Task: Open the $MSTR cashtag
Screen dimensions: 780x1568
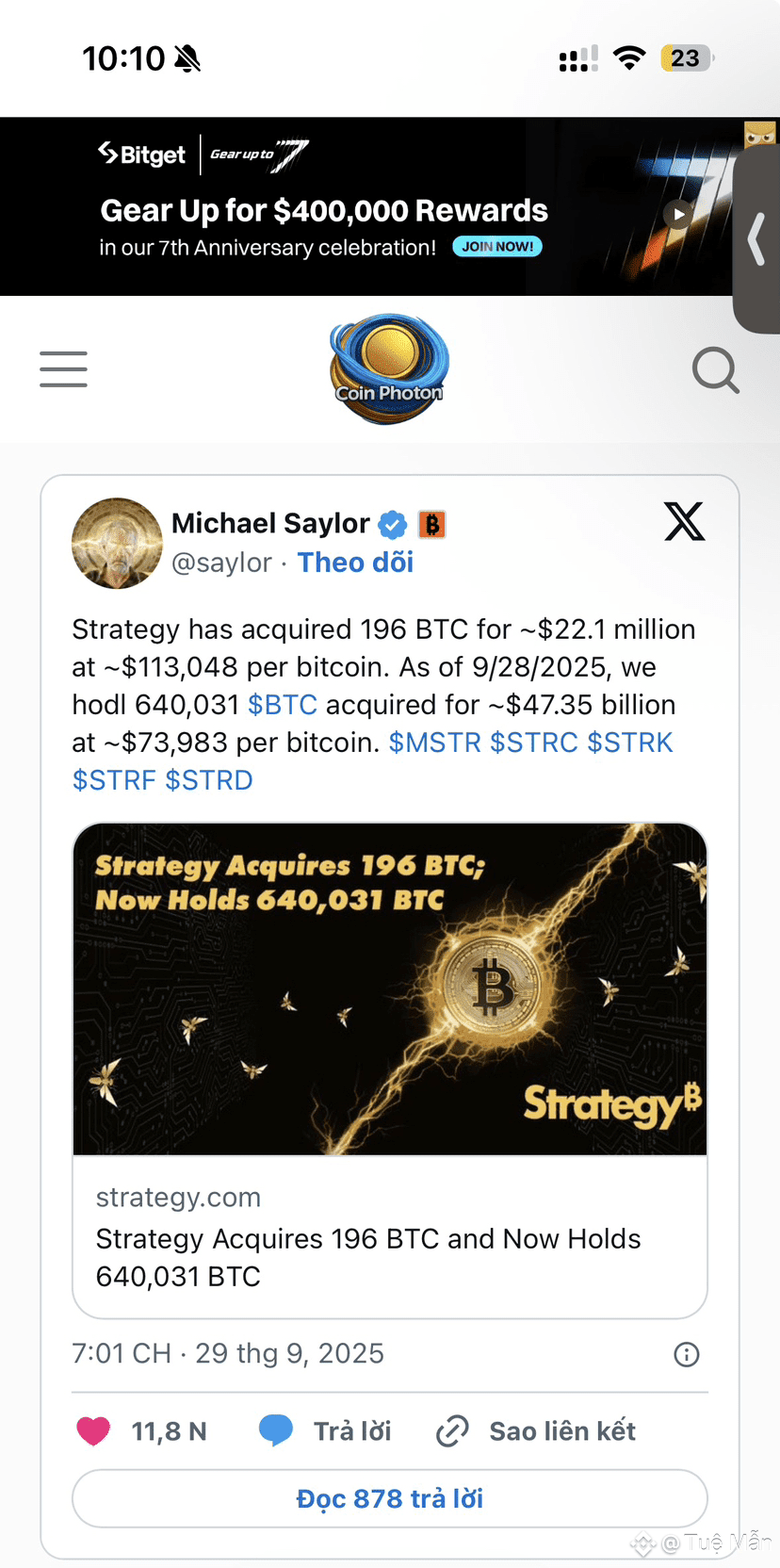Action: pyautogui.click(x=435, y=743)
